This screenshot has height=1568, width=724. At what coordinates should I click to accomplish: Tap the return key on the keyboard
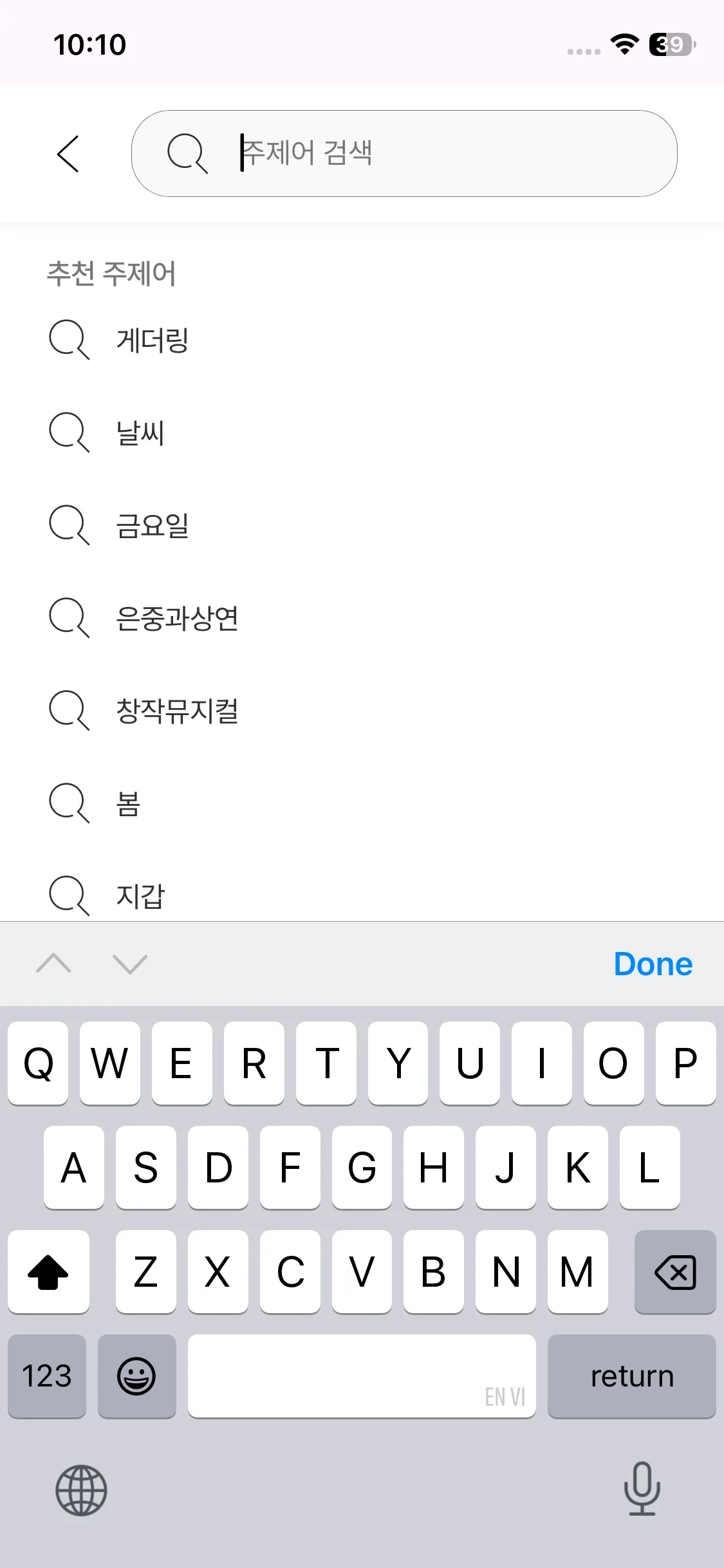(x=631, y=1376)
